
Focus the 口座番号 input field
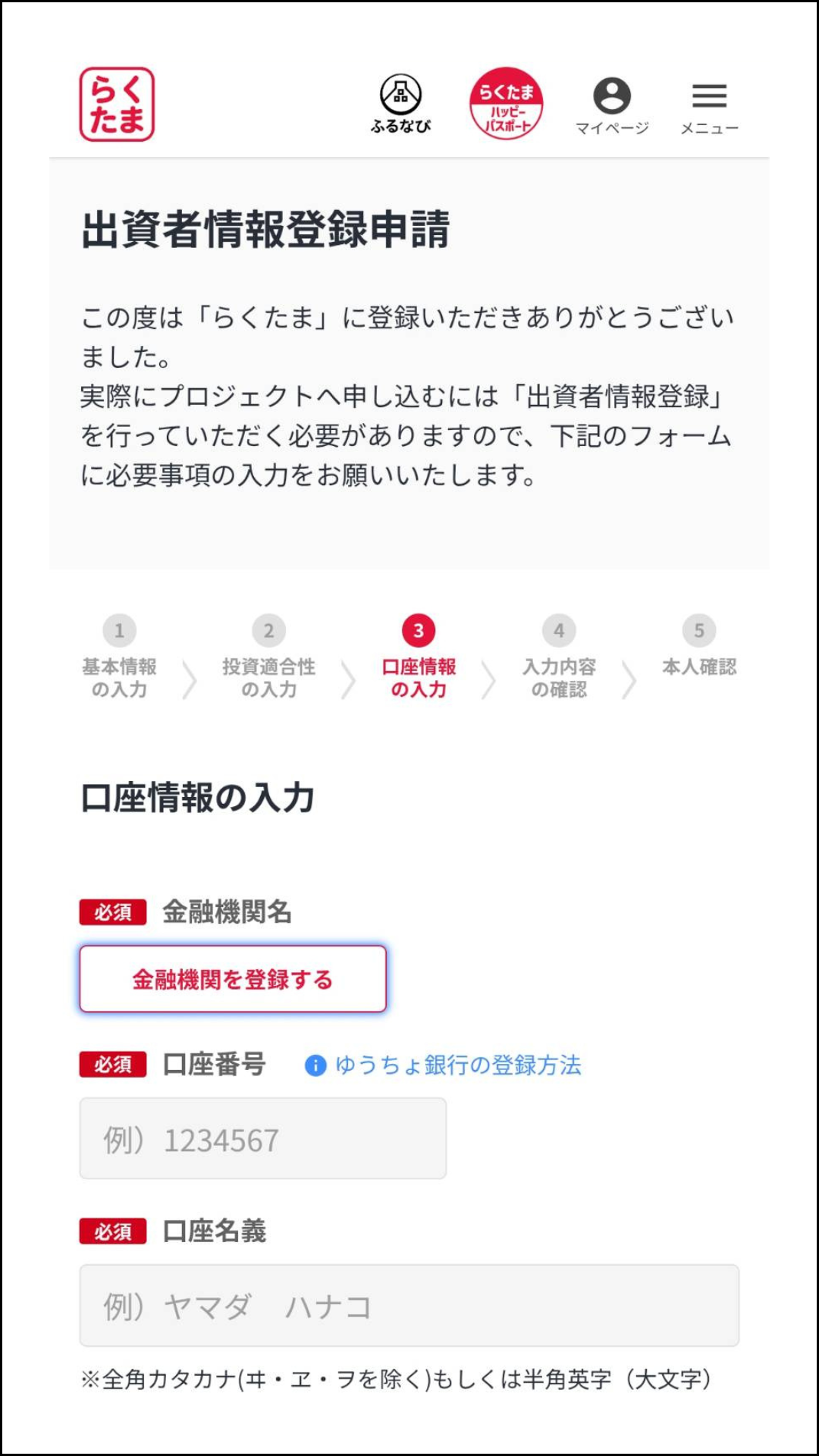click(263, 1138)
